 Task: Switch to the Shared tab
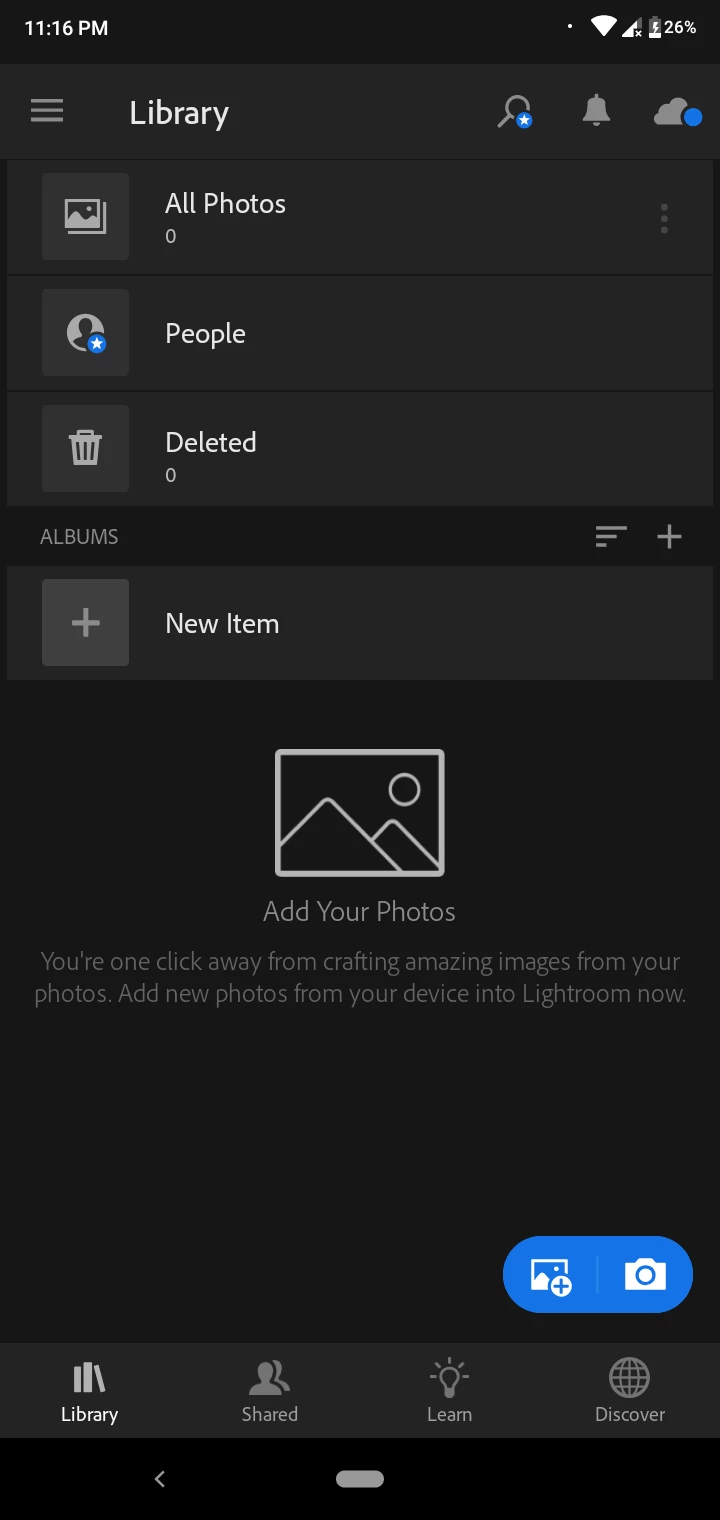click(270, 1391)
